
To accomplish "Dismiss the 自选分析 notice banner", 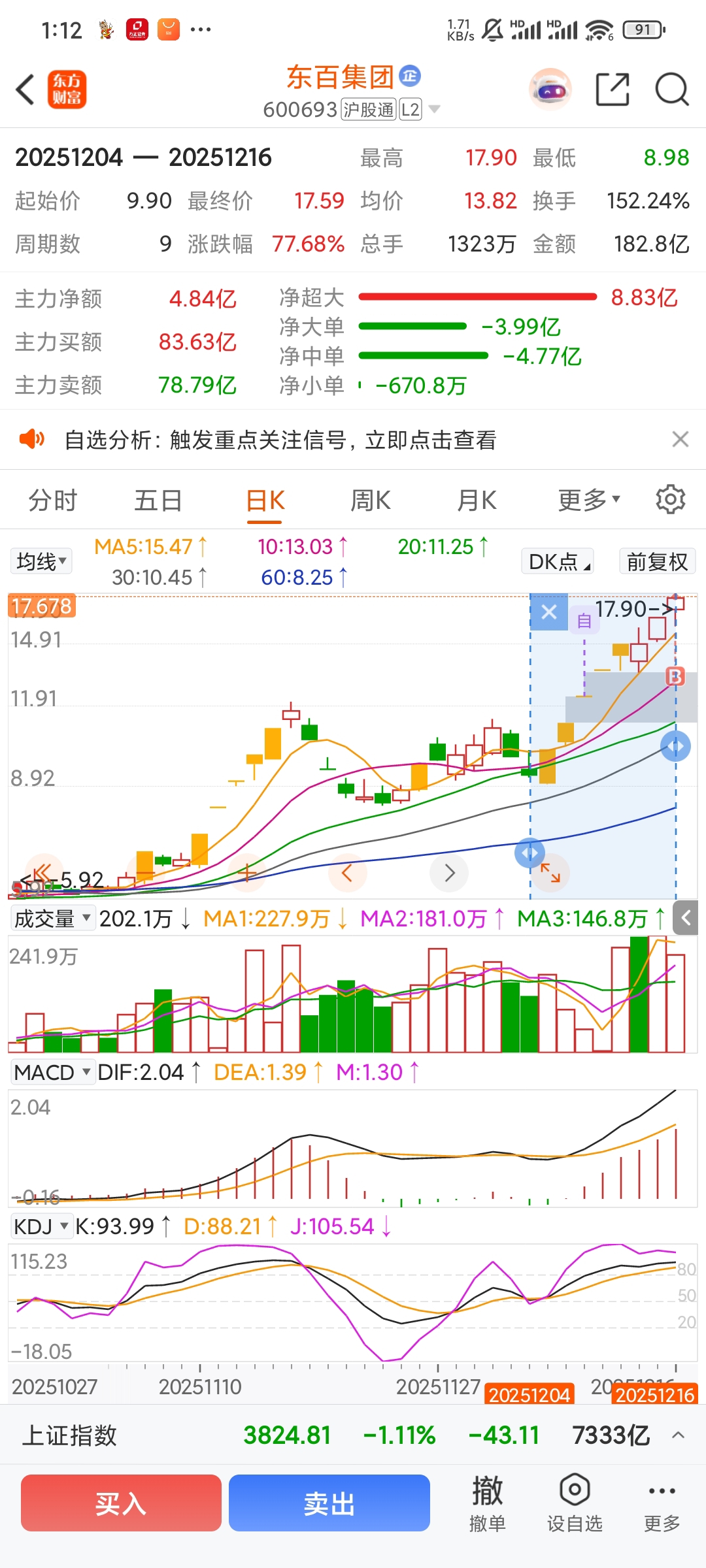I will pyautogui.click(x=681, y=440).
